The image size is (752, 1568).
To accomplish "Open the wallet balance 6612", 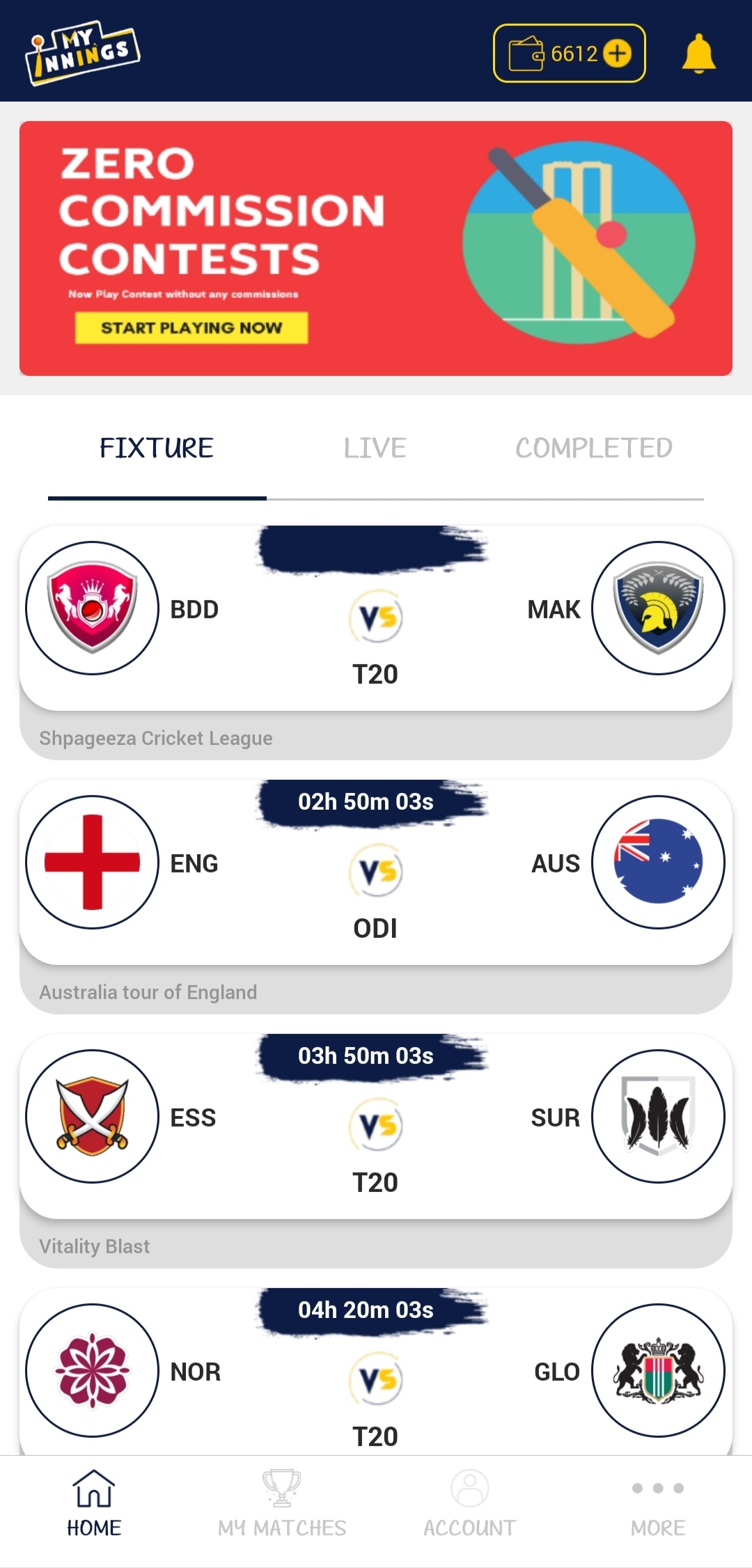I will (x=569, y=54).
